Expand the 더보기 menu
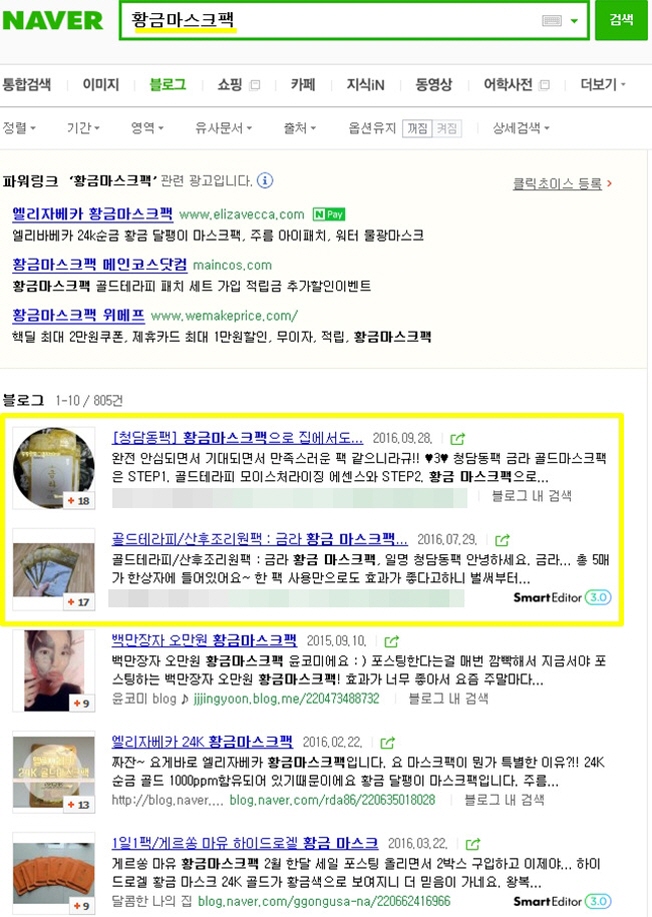 coord(603,85)
